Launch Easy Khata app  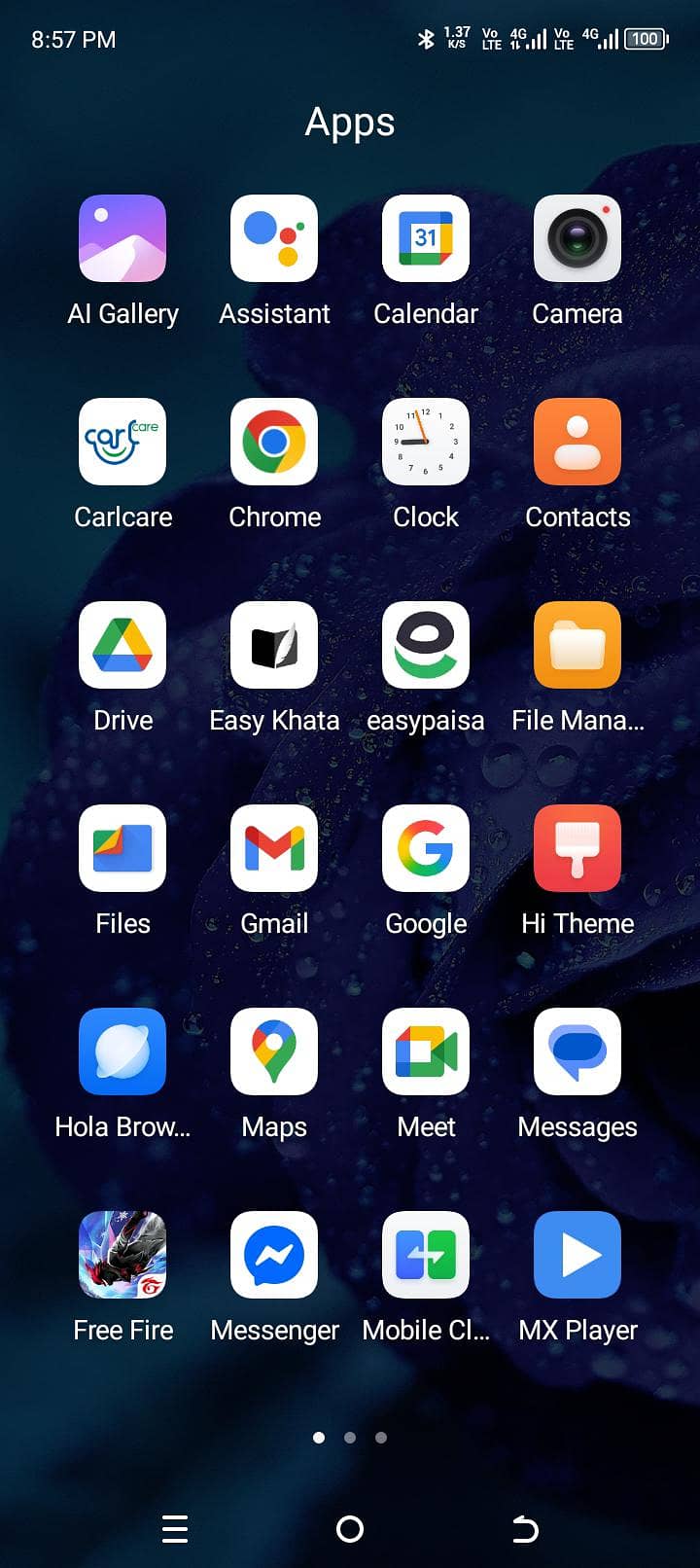click(x=274, y=645)
